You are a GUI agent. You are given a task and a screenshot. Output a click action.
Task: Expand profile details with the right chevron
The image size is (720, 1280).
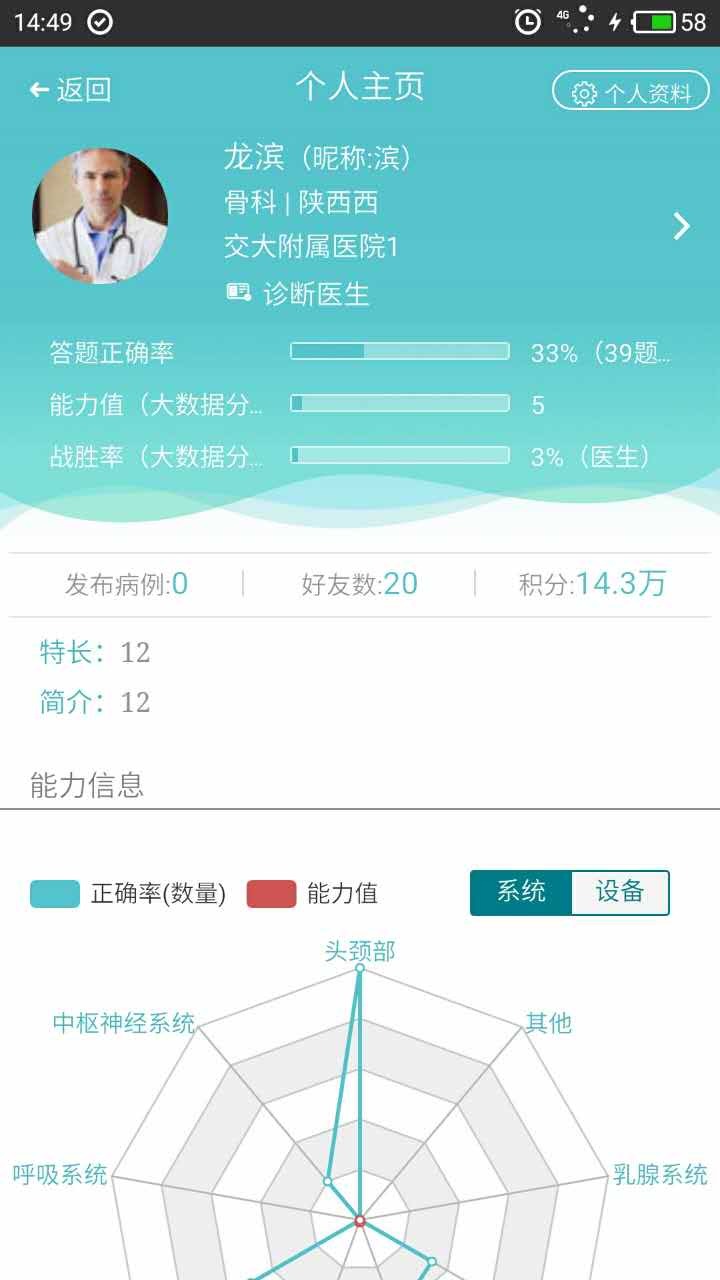tap(683, 225)
